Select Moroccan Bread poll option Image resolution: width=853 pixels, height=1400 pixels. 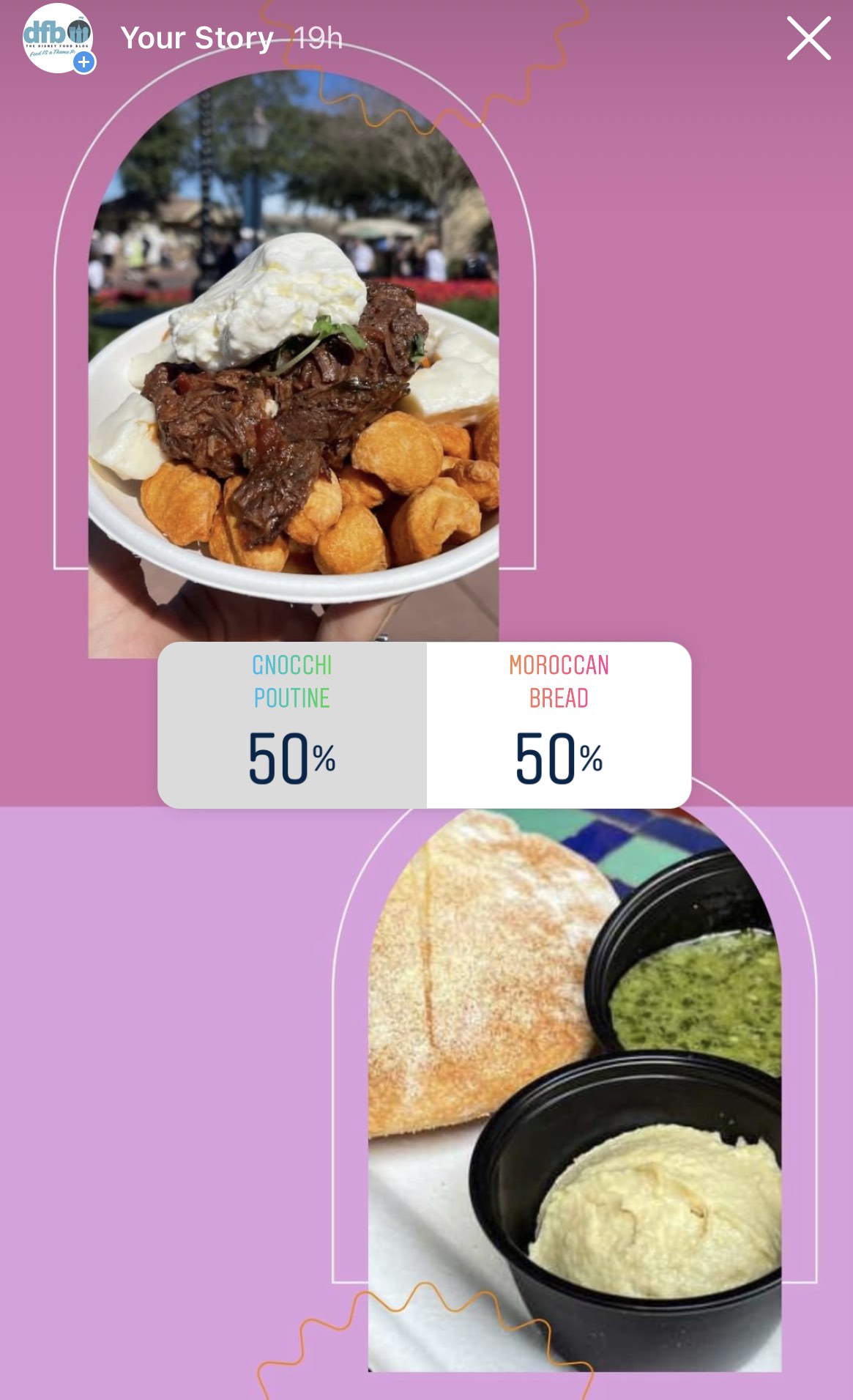559,725
